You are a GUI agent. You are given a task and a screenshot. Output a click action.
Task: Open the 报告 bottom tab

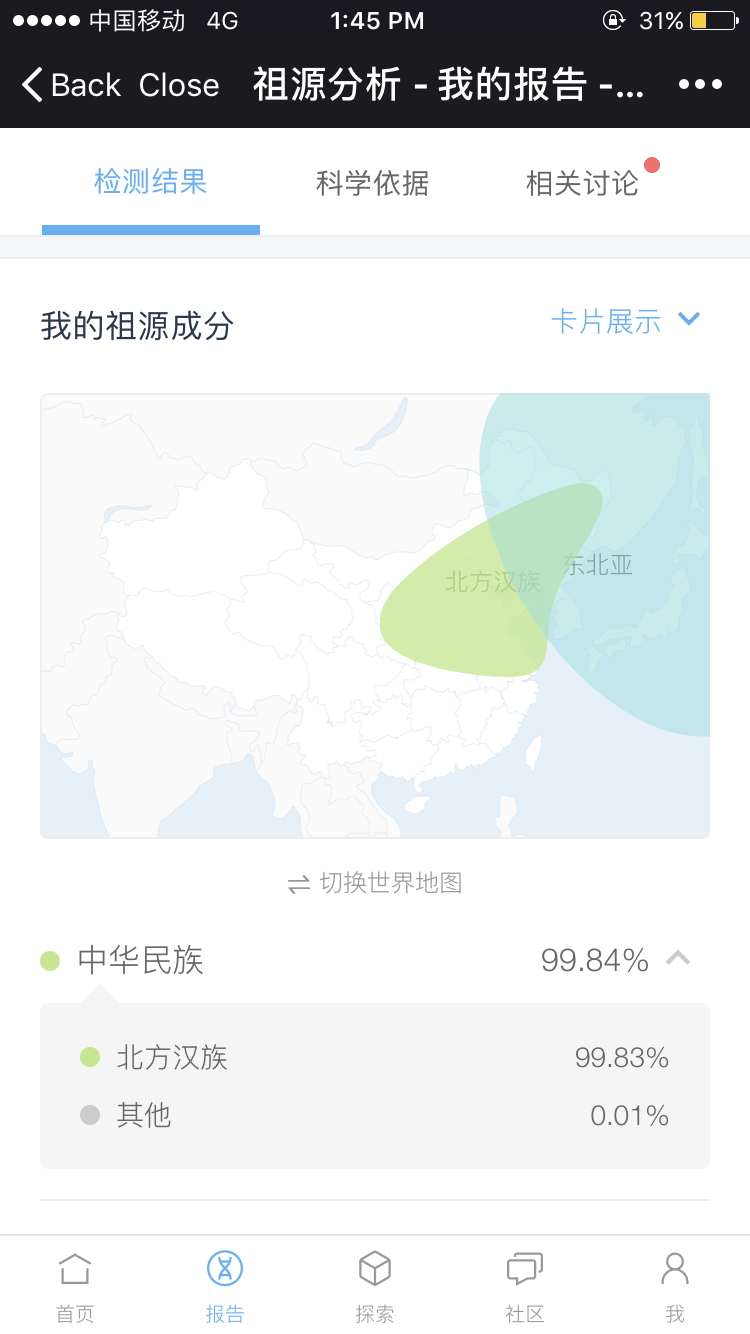(x=225, y=1286)
